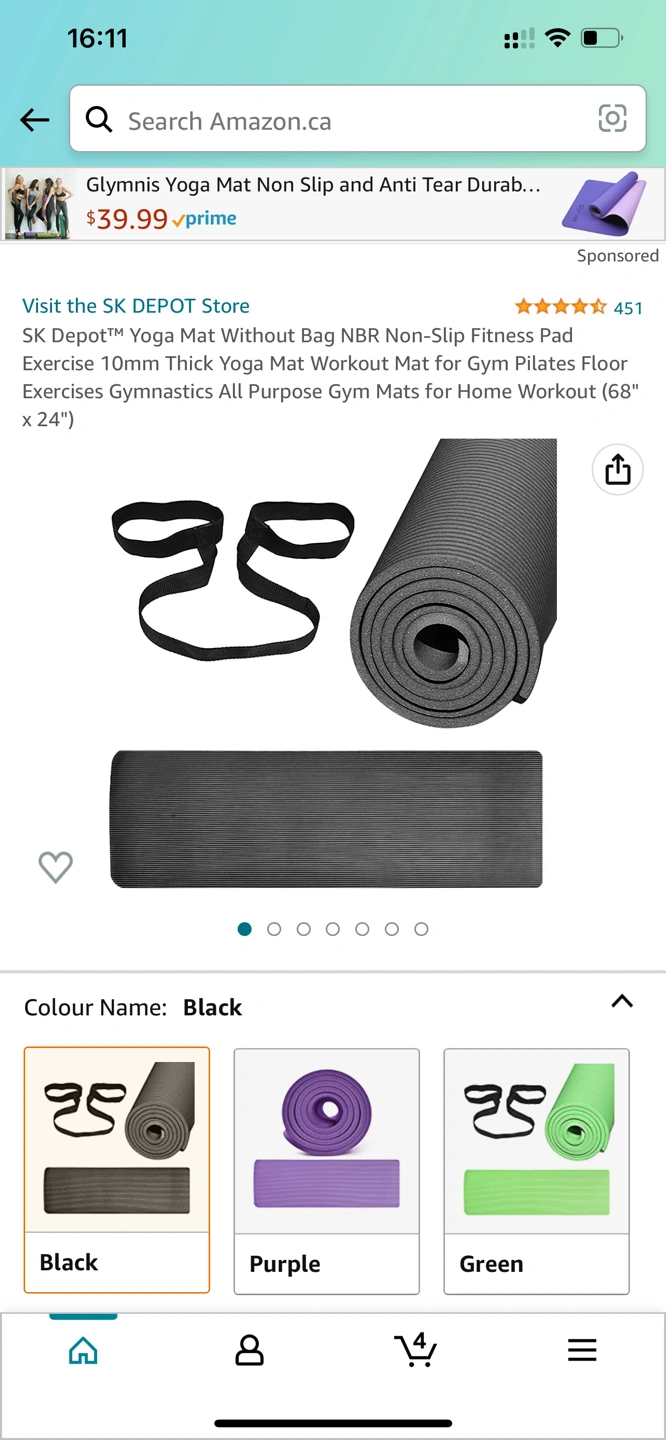Jump to the second image dot

[x=274, y=929]
